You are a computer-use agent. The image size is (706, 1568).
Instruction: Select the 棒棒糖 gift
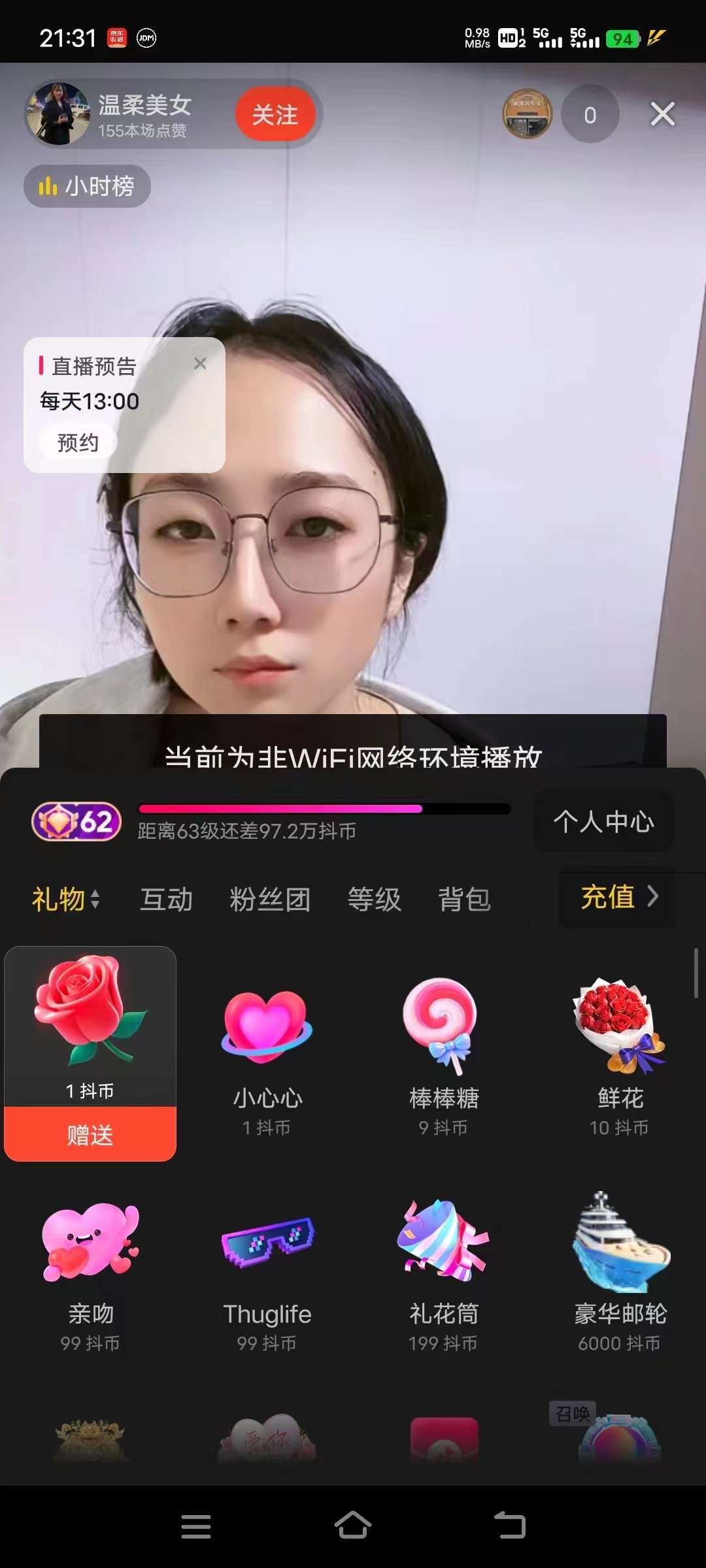(443, 1052)
